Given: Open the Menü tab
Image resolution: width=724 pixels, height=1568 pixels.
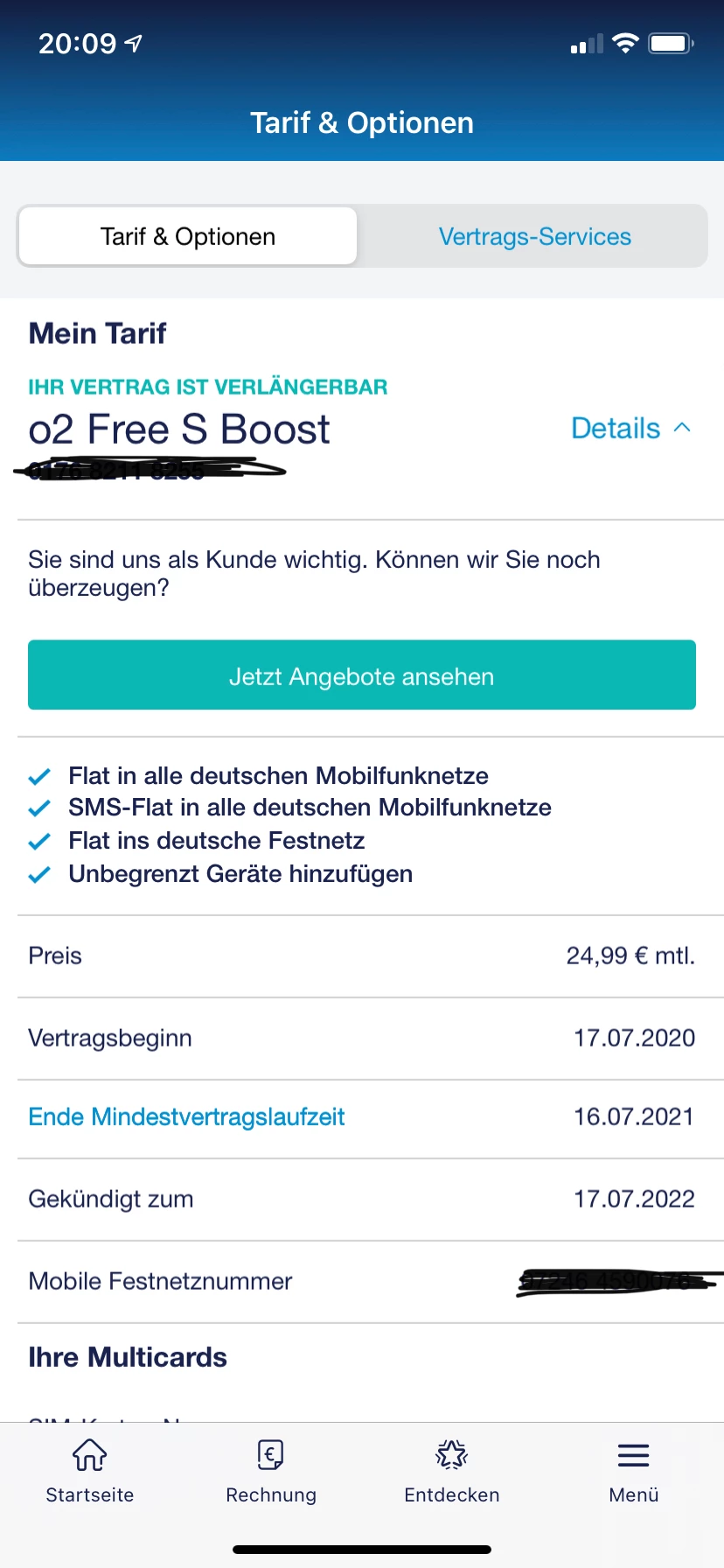Looking at the screenshot, I should pyautogui.click(x=633, y=1472).
